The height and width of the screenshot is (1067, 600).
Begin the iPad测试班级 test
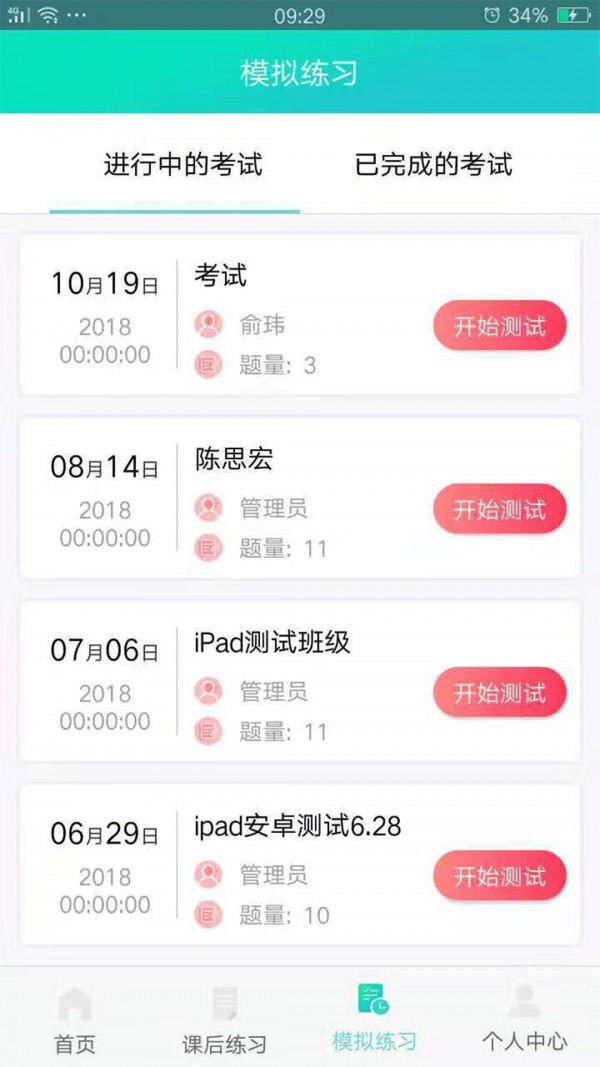coord(499,692)
